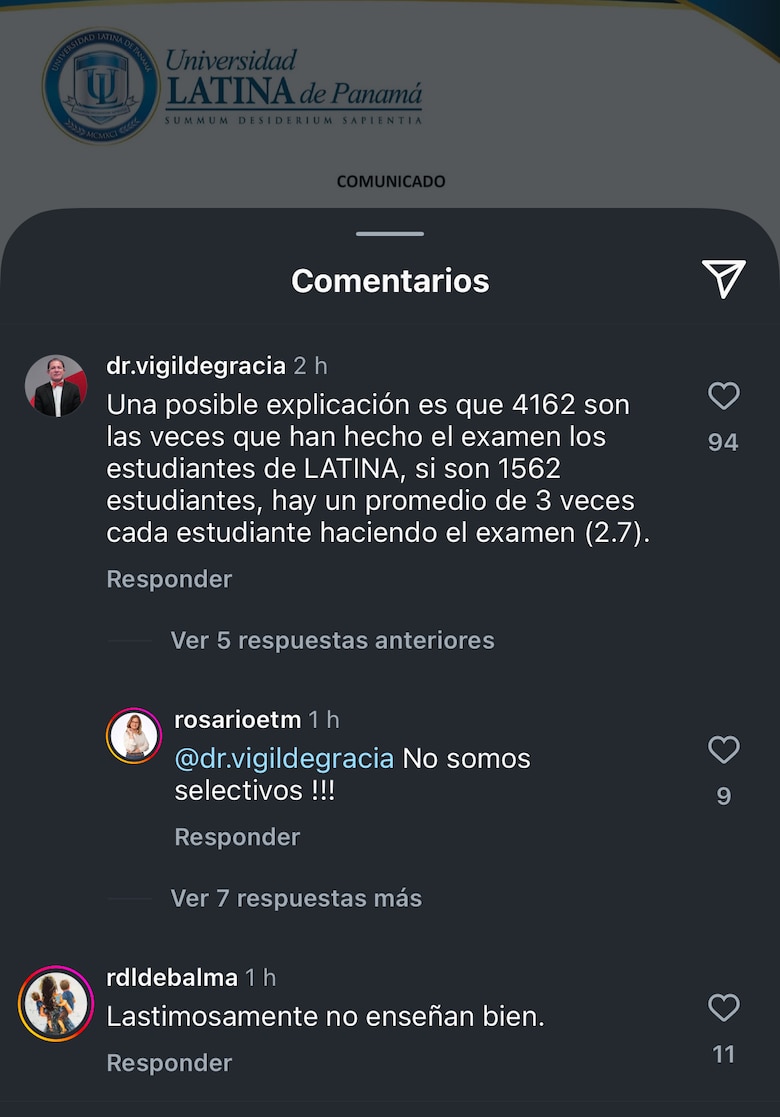
Task: Open the share arrow icon for comments
Action: (724, 281)
